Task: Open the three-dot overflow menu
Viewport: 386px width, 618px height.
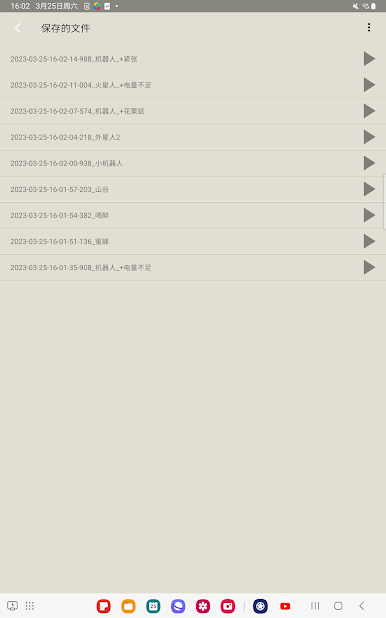Action: click(x=369, y=27)
